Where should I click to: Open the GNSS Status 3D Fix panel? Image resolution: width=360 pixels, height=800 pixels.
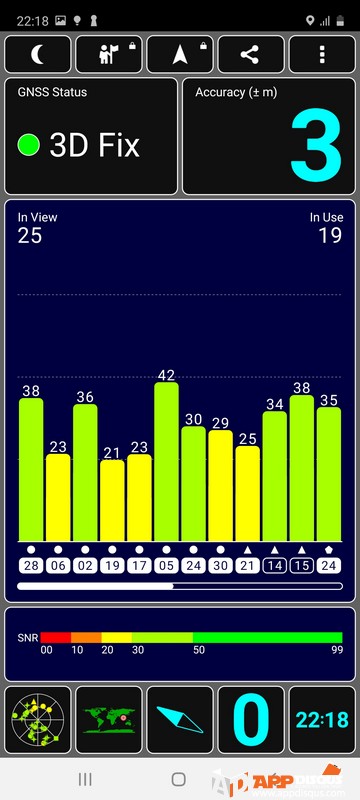click(91, 136)
